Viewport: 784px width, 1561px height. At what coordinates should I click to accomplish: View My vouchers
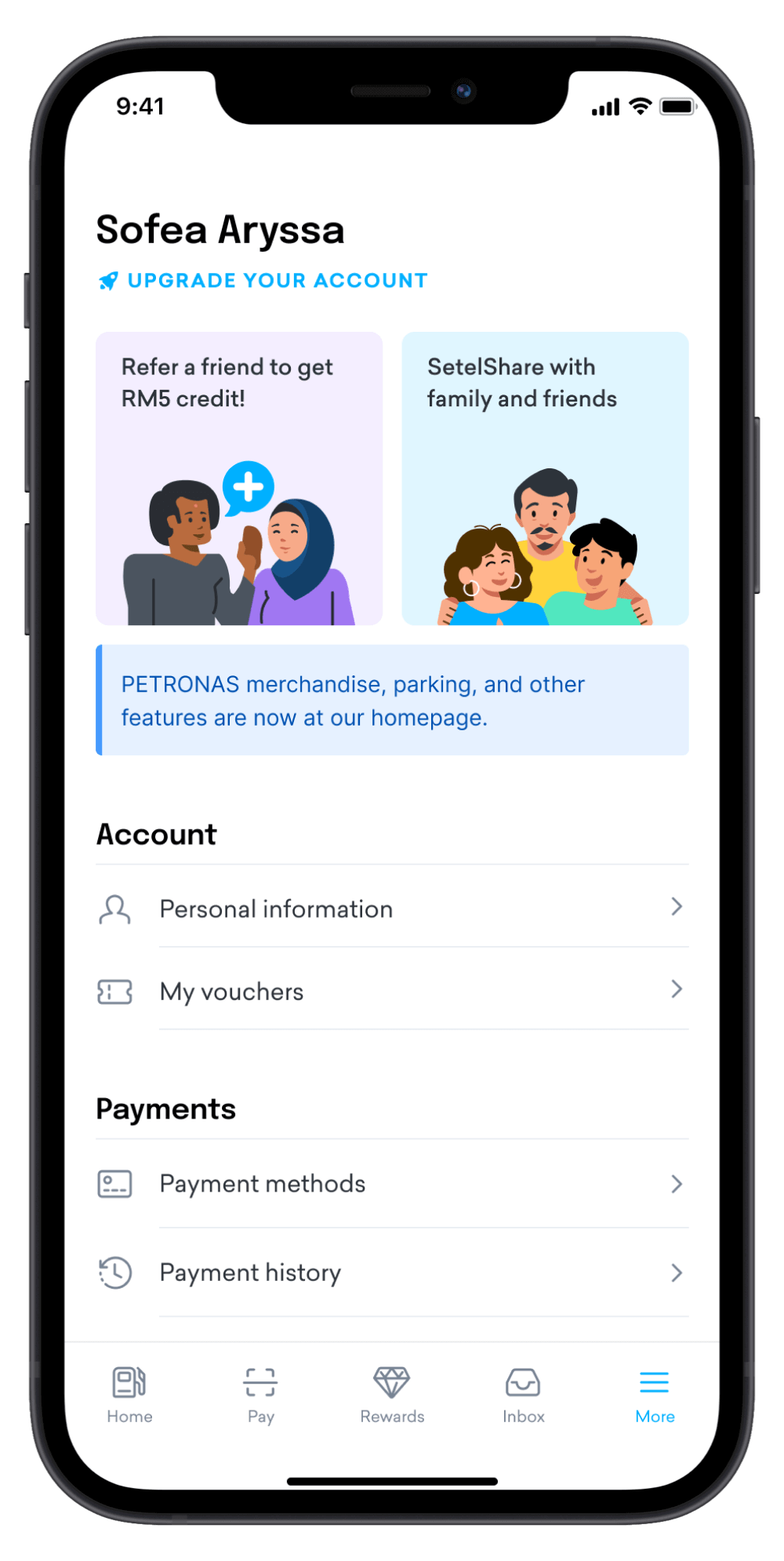coord(392,992)
